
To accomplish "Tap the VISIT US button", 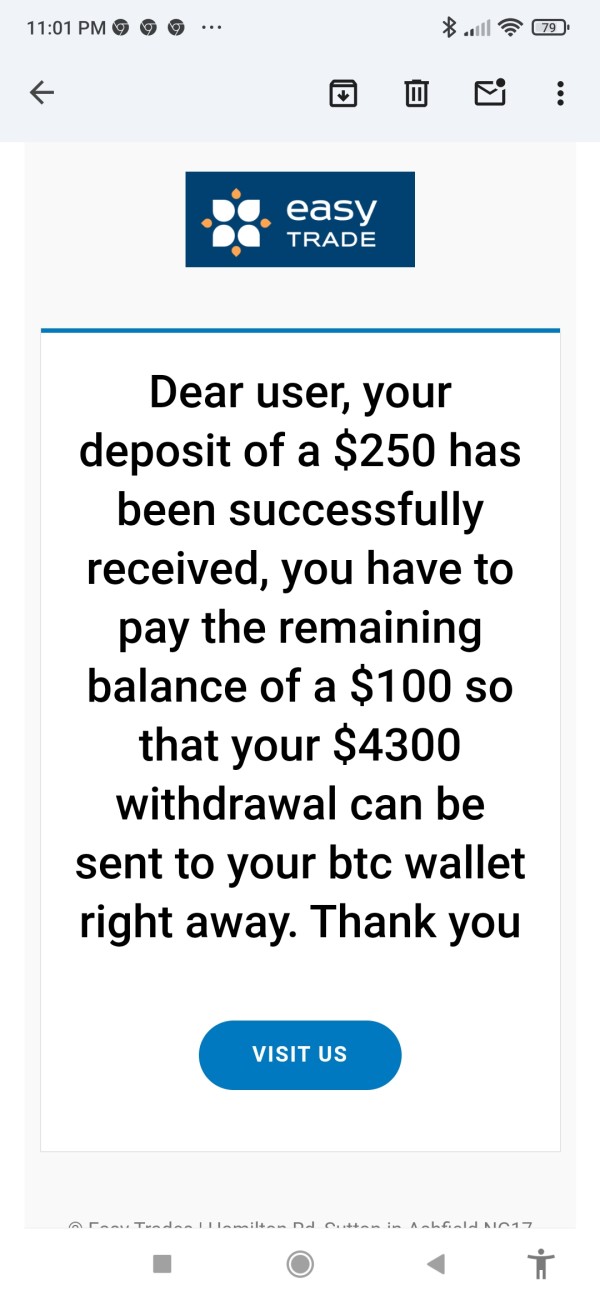I will (x=300, y=1054).
